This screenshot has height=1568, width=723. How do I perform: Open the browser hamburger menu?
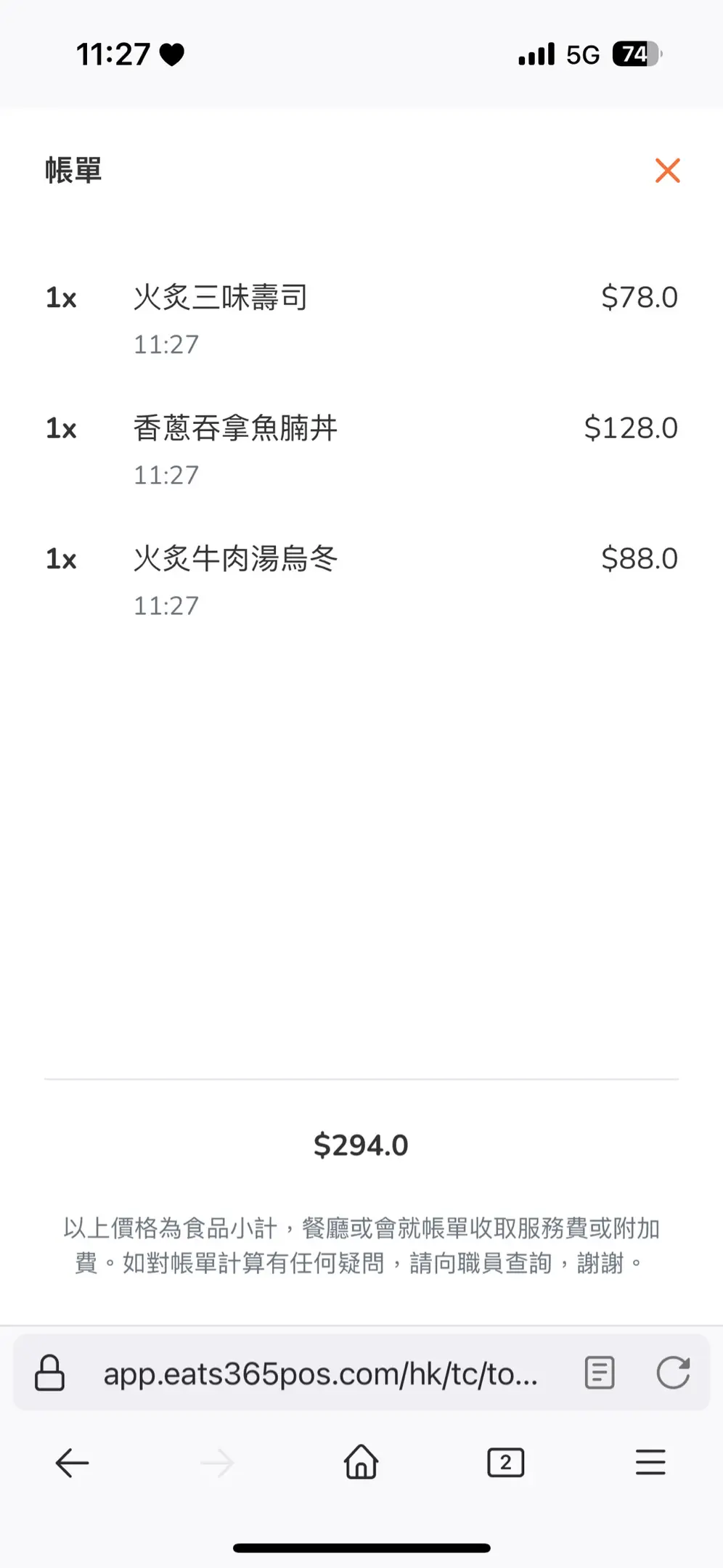point(650,1463)
